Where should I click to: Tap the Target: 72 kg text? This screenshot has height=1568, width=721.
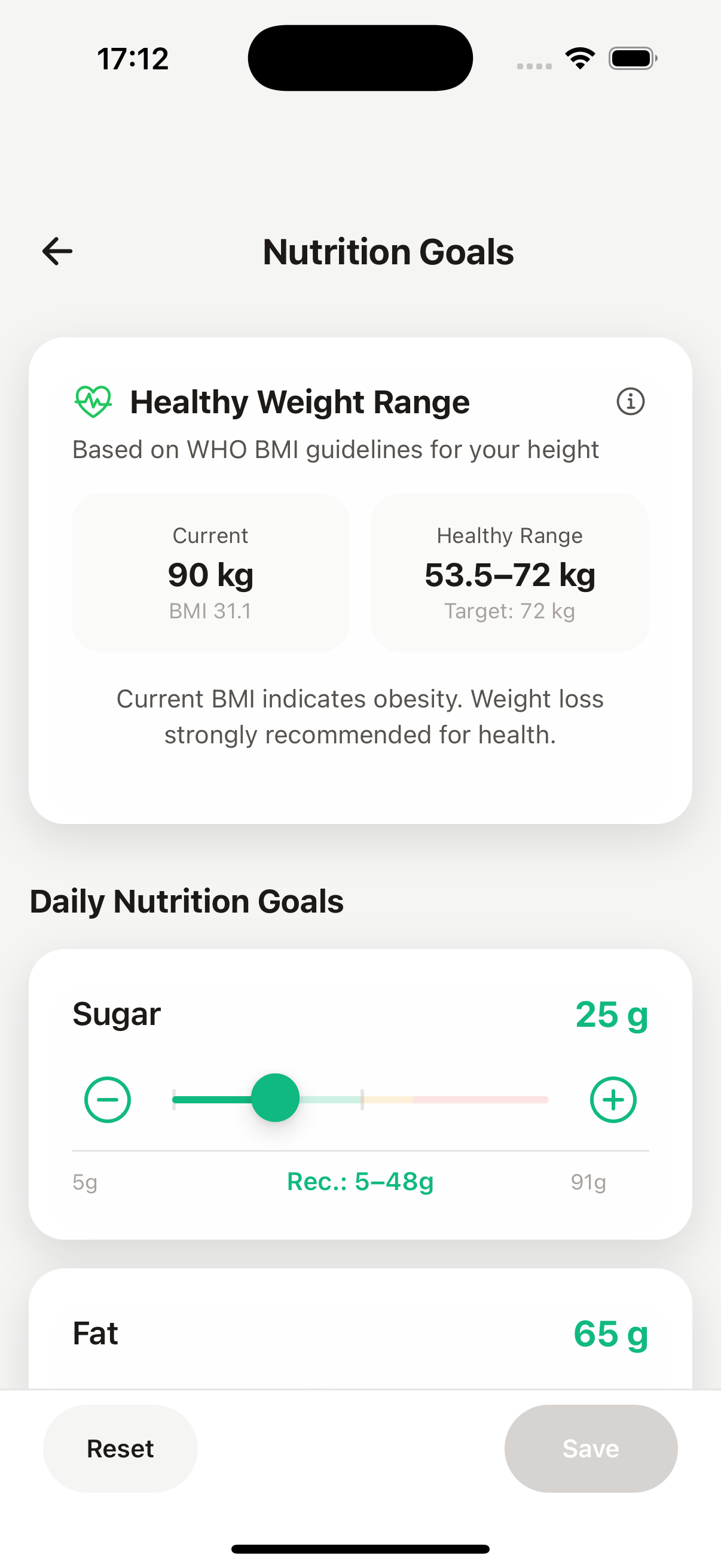[509, 611]
